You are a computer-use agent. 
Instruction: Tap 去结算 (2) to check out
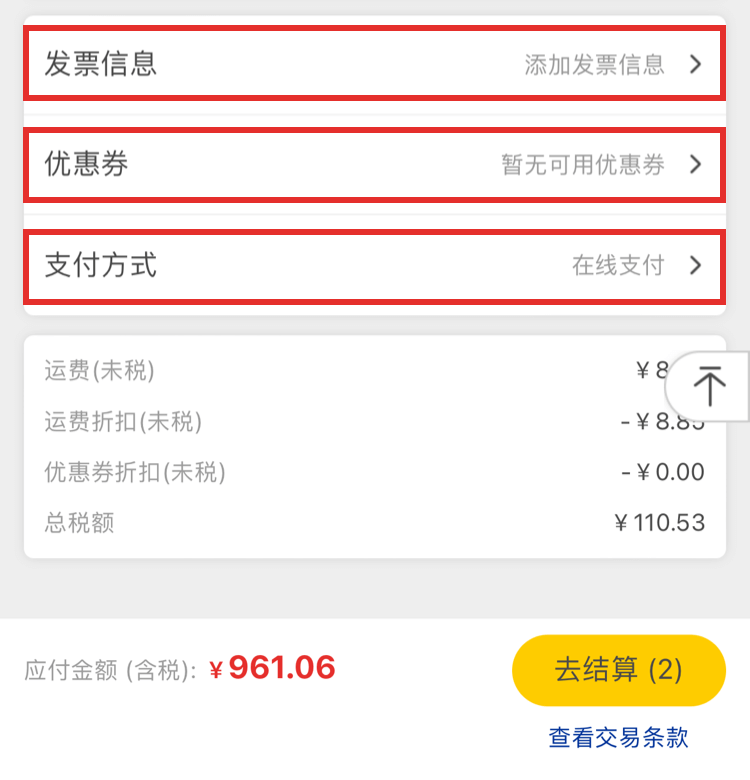[x=618, y=670]
